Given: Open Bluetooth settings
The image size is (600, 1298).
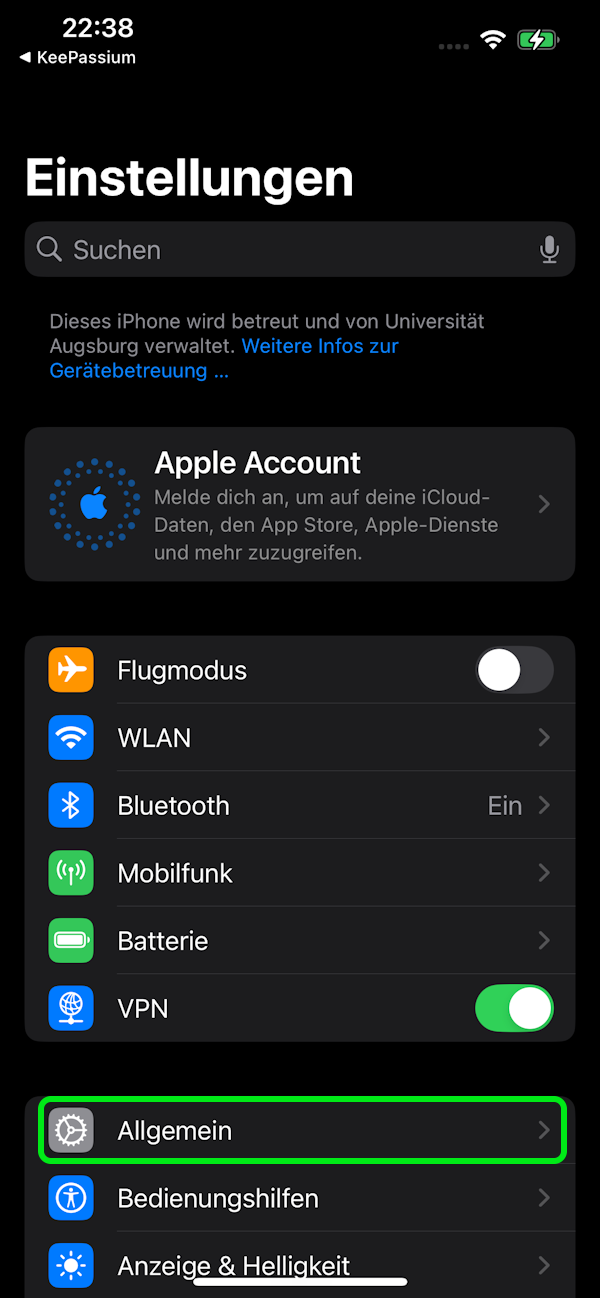Looking at the screenshot, I should coord(300,806).
